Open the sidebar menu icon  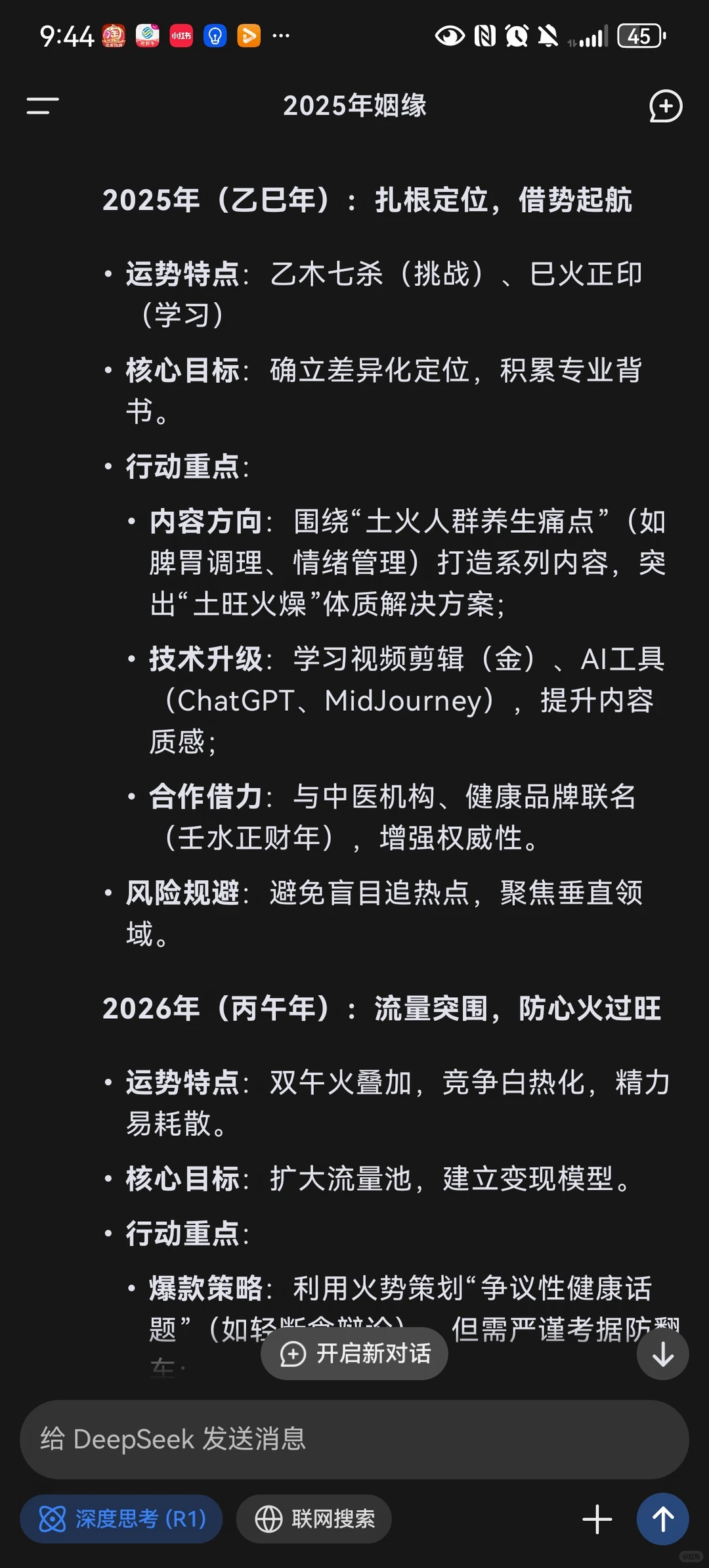coord(43,106)
